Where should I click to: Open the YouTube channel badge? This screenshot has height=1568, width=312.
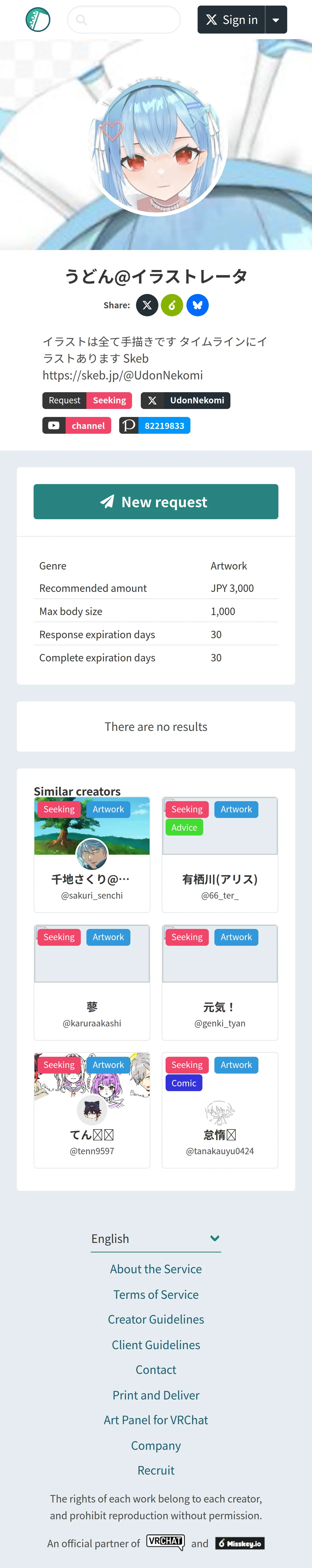tap(77, 425)
